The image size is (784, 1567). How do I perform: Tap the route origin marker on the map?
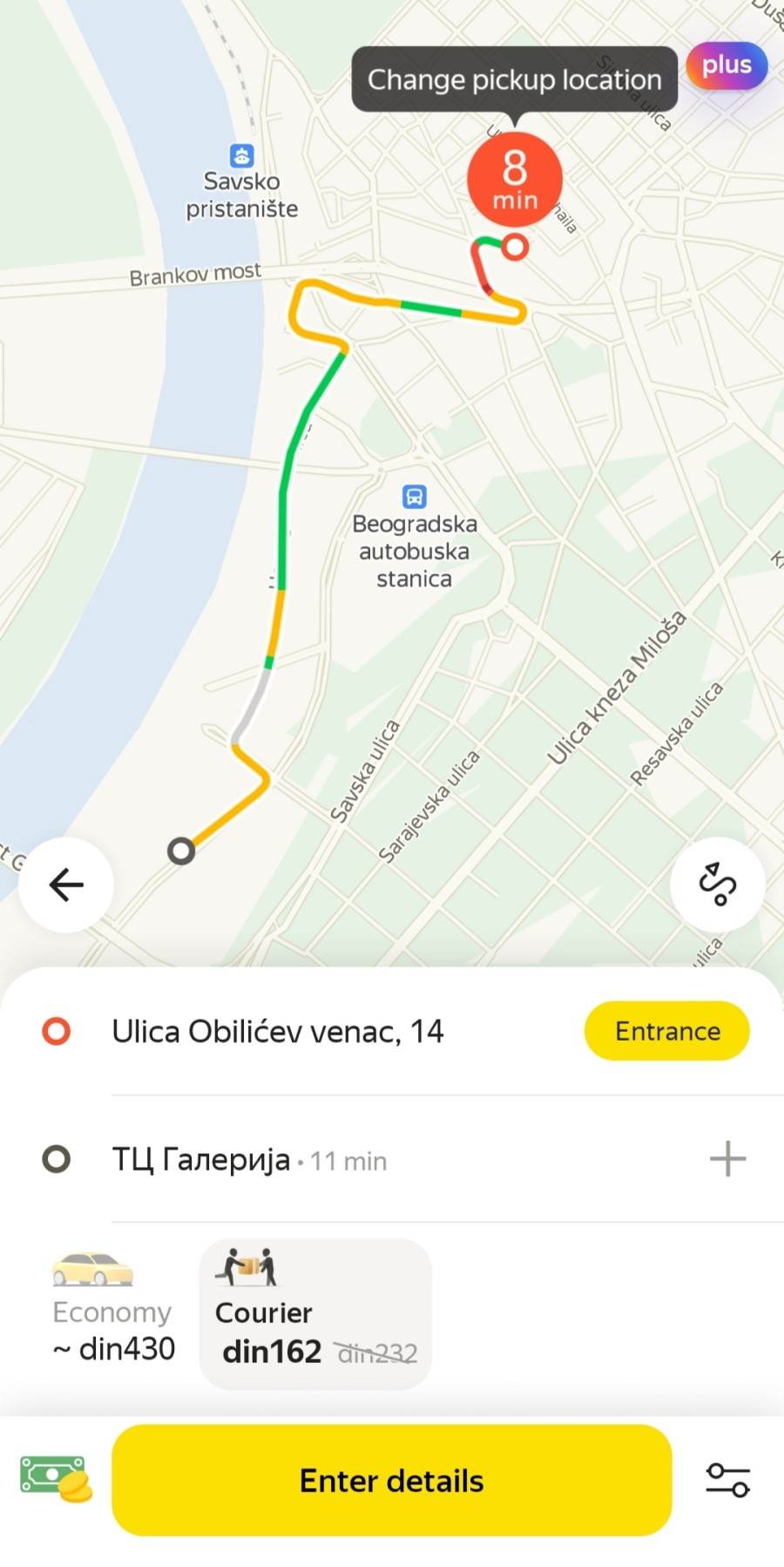pyautogui.click(x=182, y=851)
